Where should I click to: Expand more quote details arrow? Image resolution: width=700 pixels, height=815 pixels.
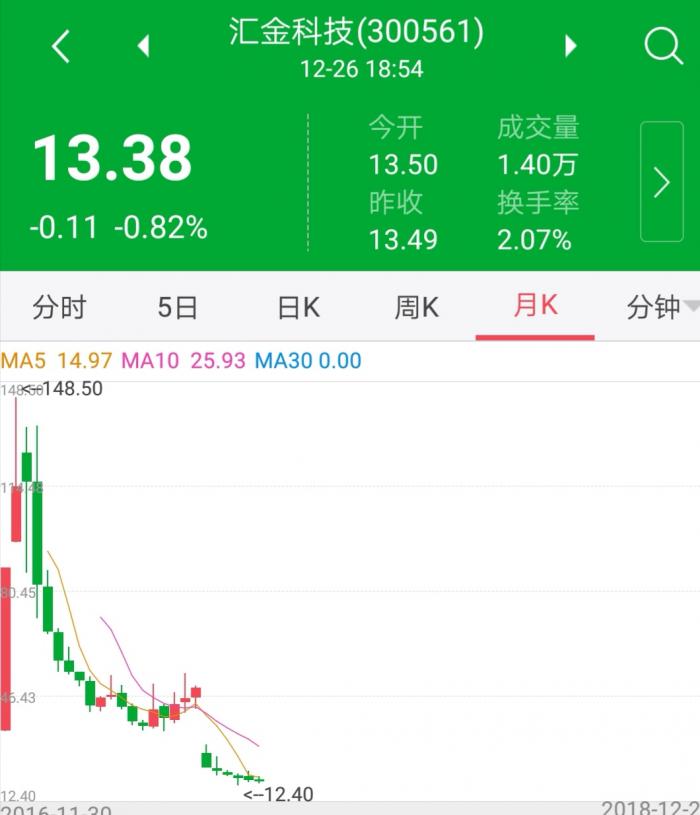(661, 182)
